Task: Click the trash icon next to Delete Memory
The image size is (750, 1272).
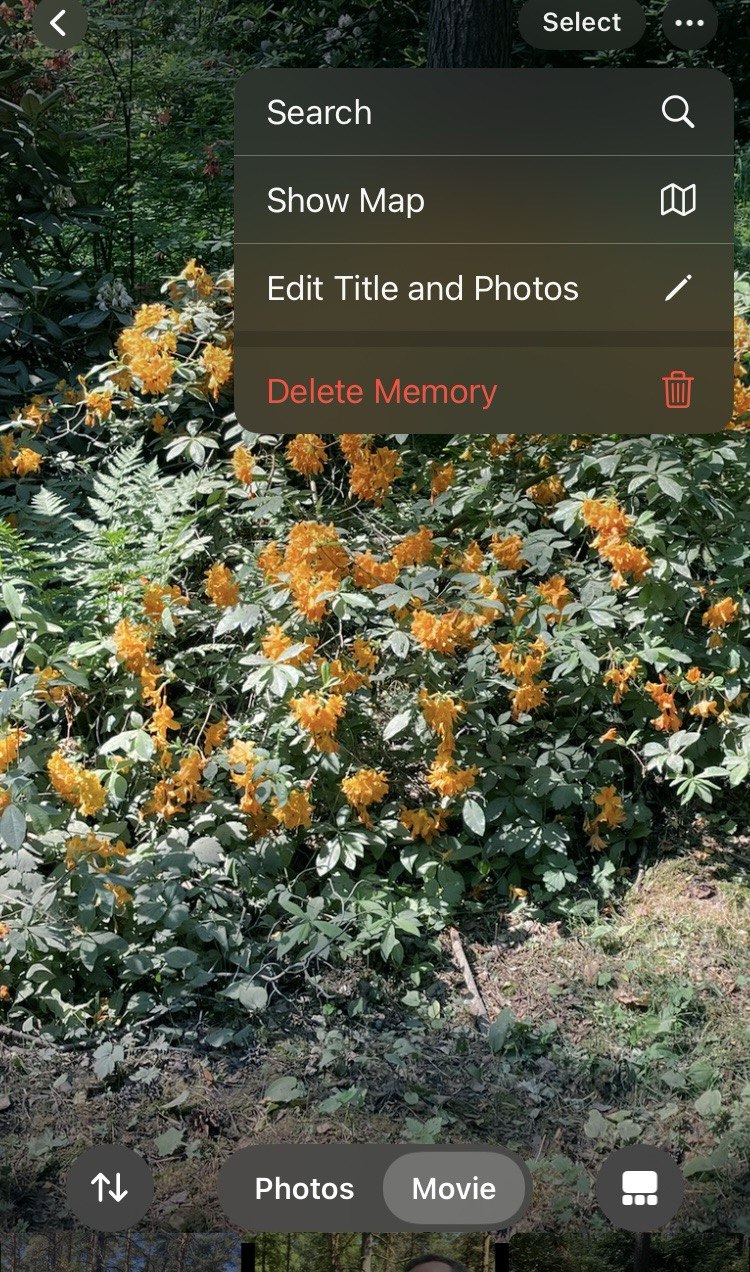Action: pos(679,390)
